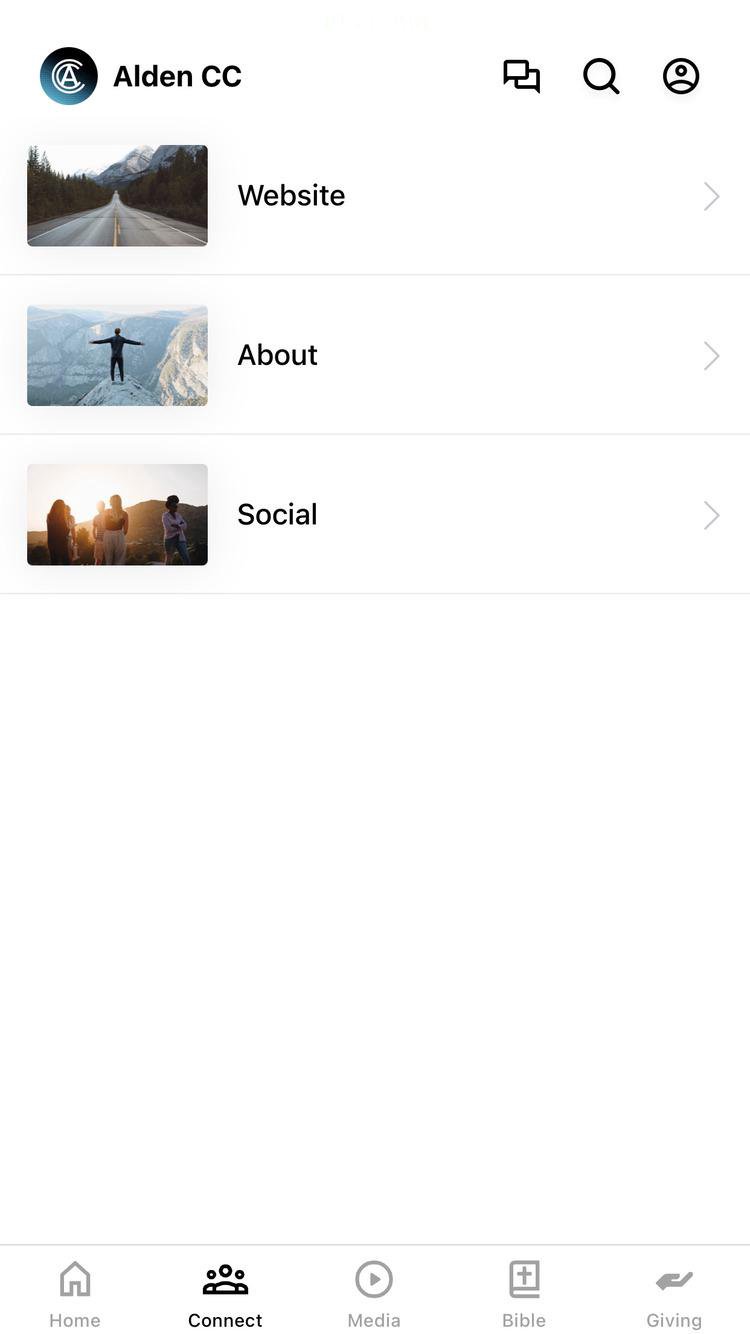
Task: Open the messages chat icon
Action: (x=521, y=76)
